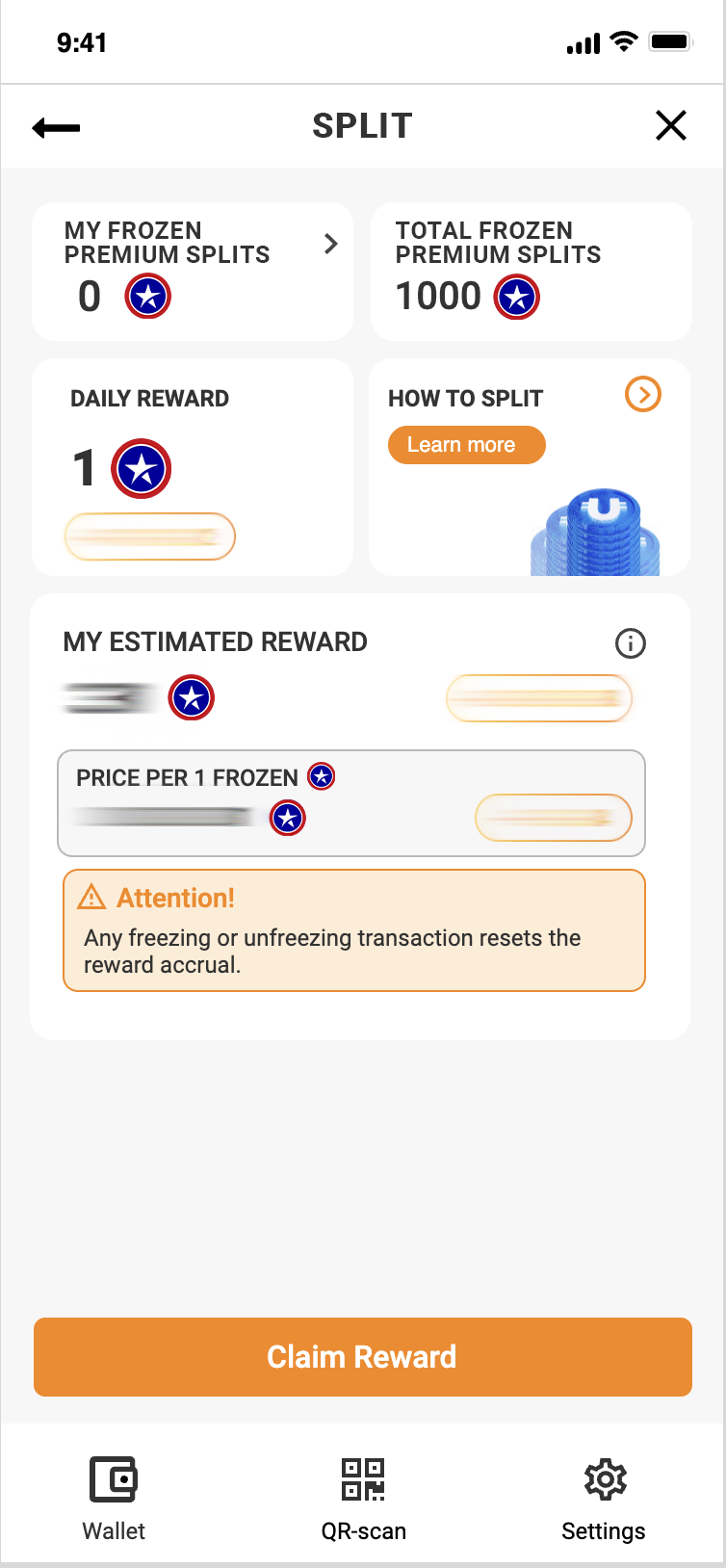Open the QR-scan tab

point(363,1496)
